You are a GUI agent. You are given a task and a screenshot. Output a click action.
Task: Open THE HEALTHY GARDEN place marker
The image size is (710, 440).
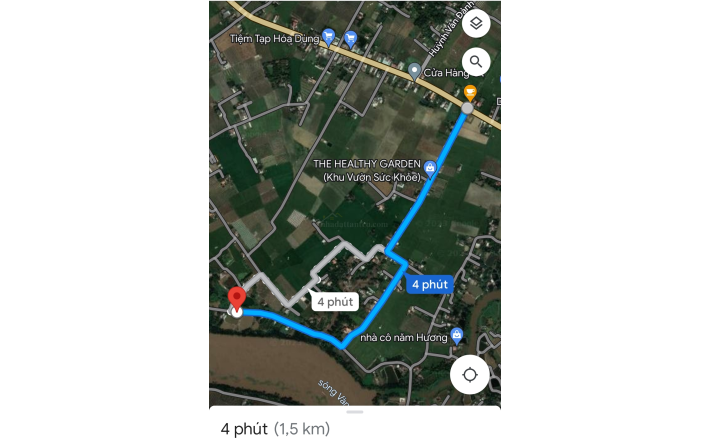pos(430,168)
